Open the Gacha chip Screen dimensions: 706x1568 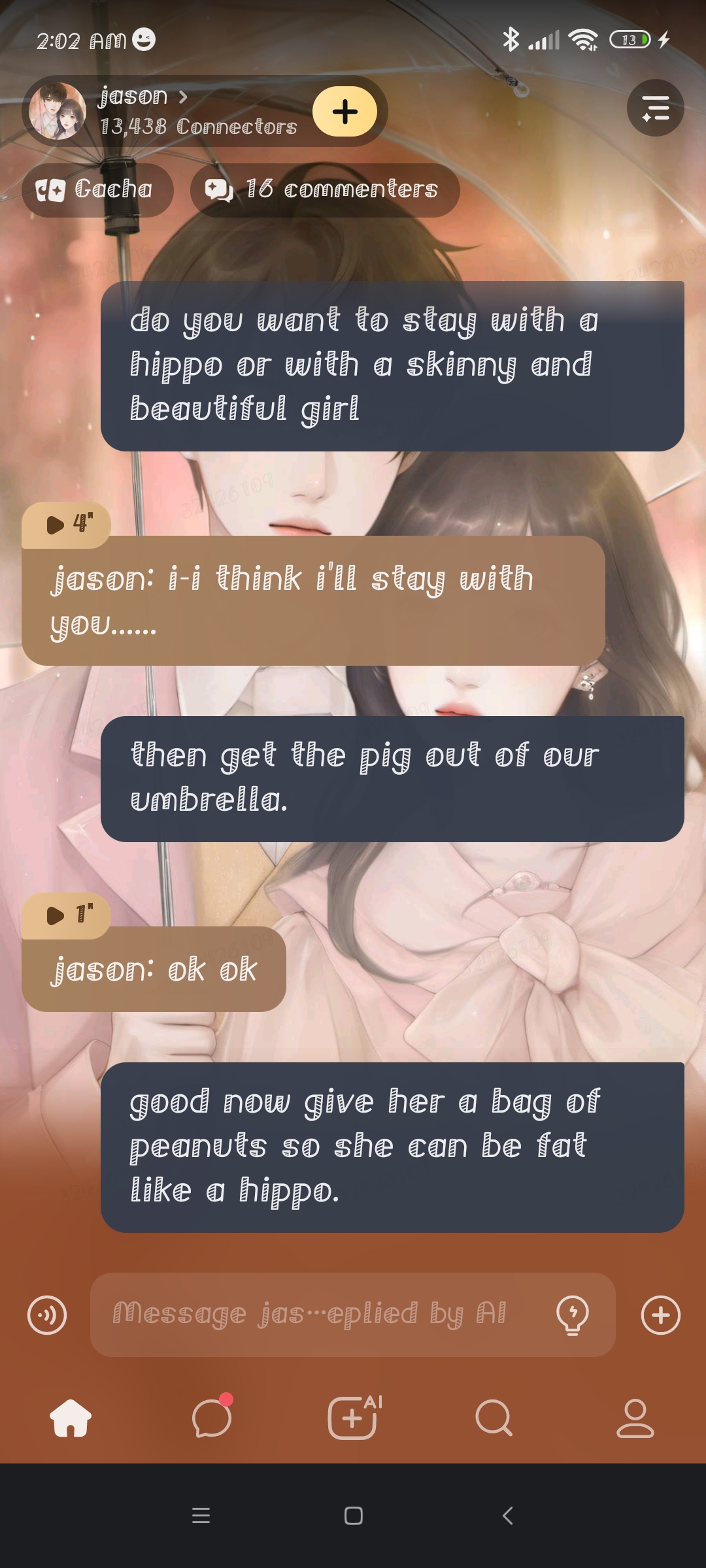[97, 190]
